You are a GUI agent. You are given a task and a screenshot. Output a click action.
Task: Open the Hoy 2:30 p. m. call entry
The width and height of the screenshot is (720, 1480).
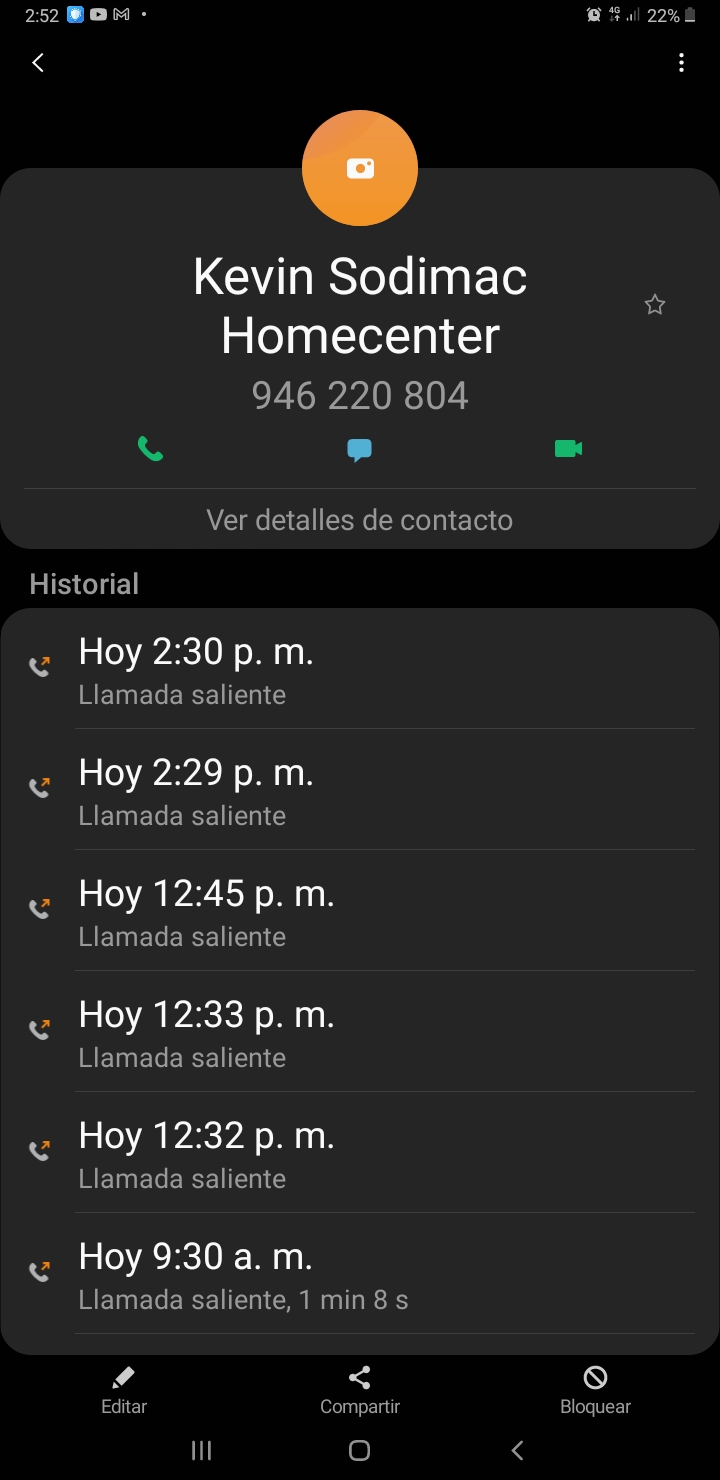point(360,669)
